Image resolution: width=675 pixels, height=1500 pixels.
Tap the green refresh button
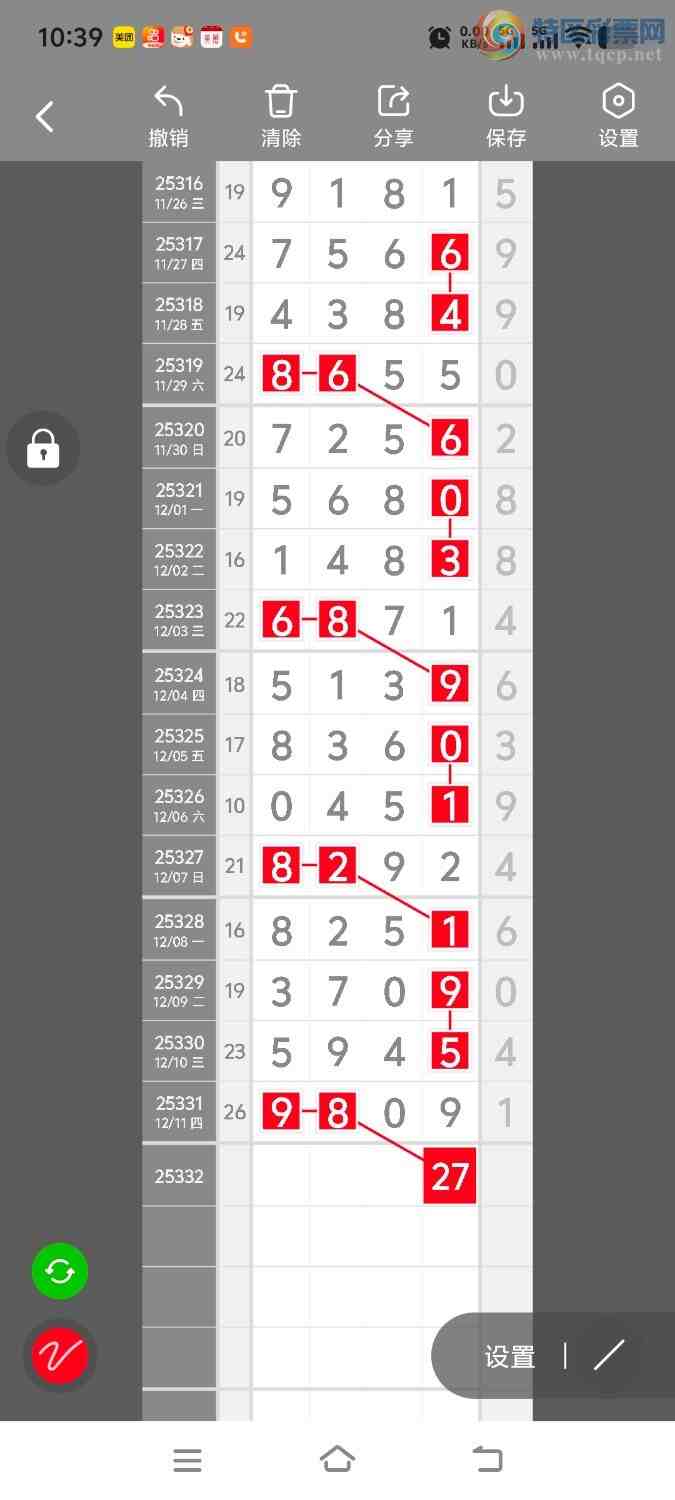(x=60, y=1271)
